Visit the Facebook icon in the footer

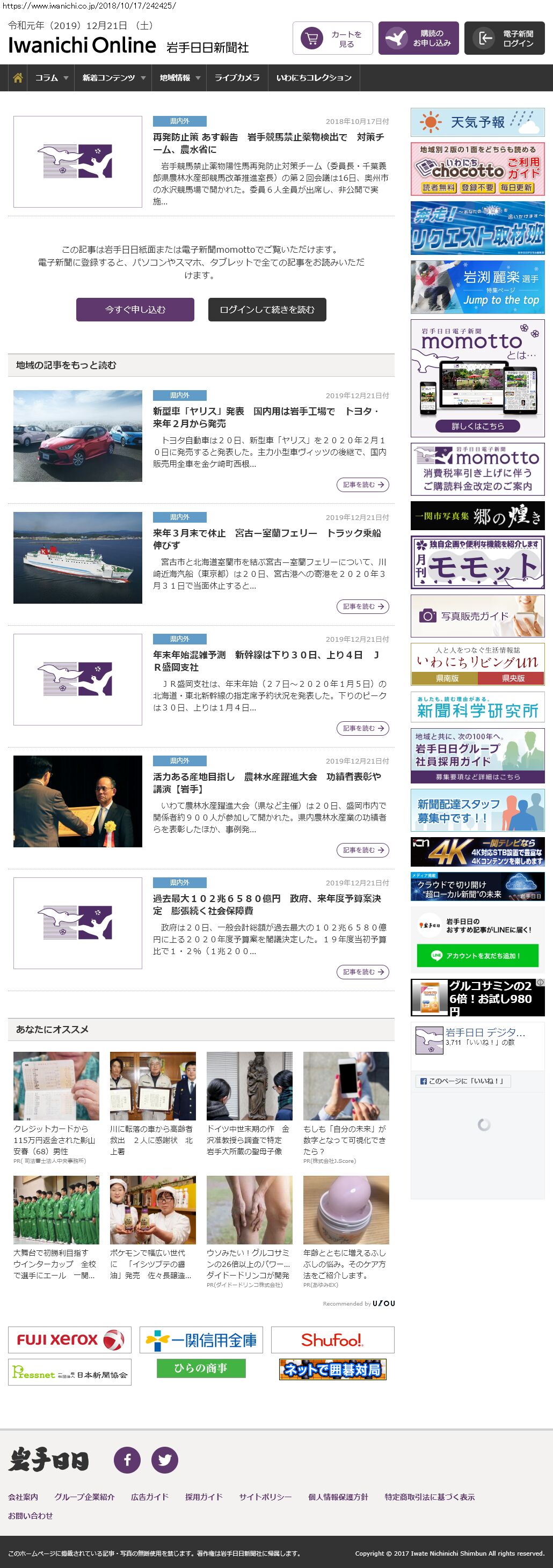tap(127, 1460)
